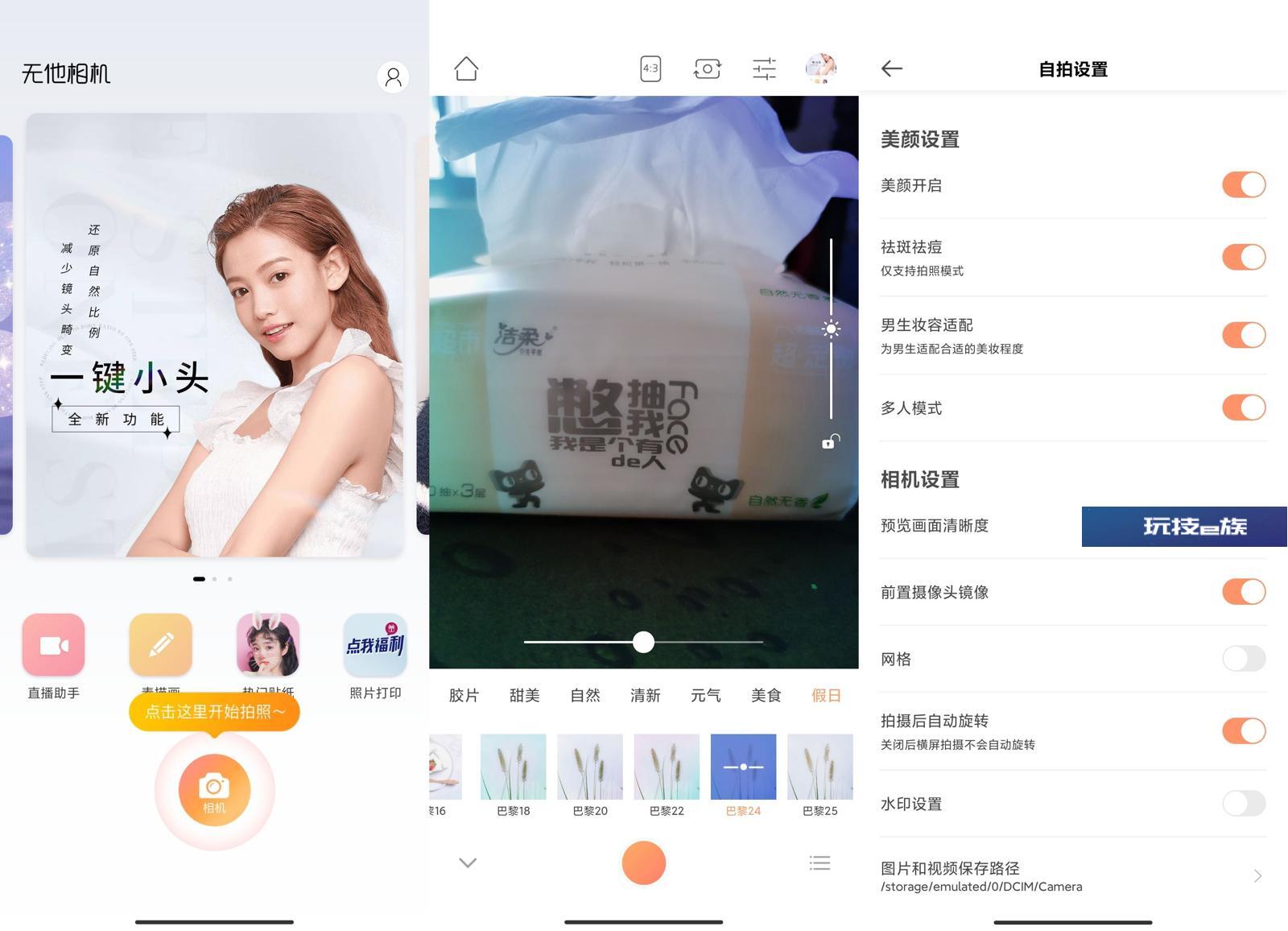This screenshot has width=1288, height=931.
Task: Disable 多人模式
Action: click(x=1243, y=408)
